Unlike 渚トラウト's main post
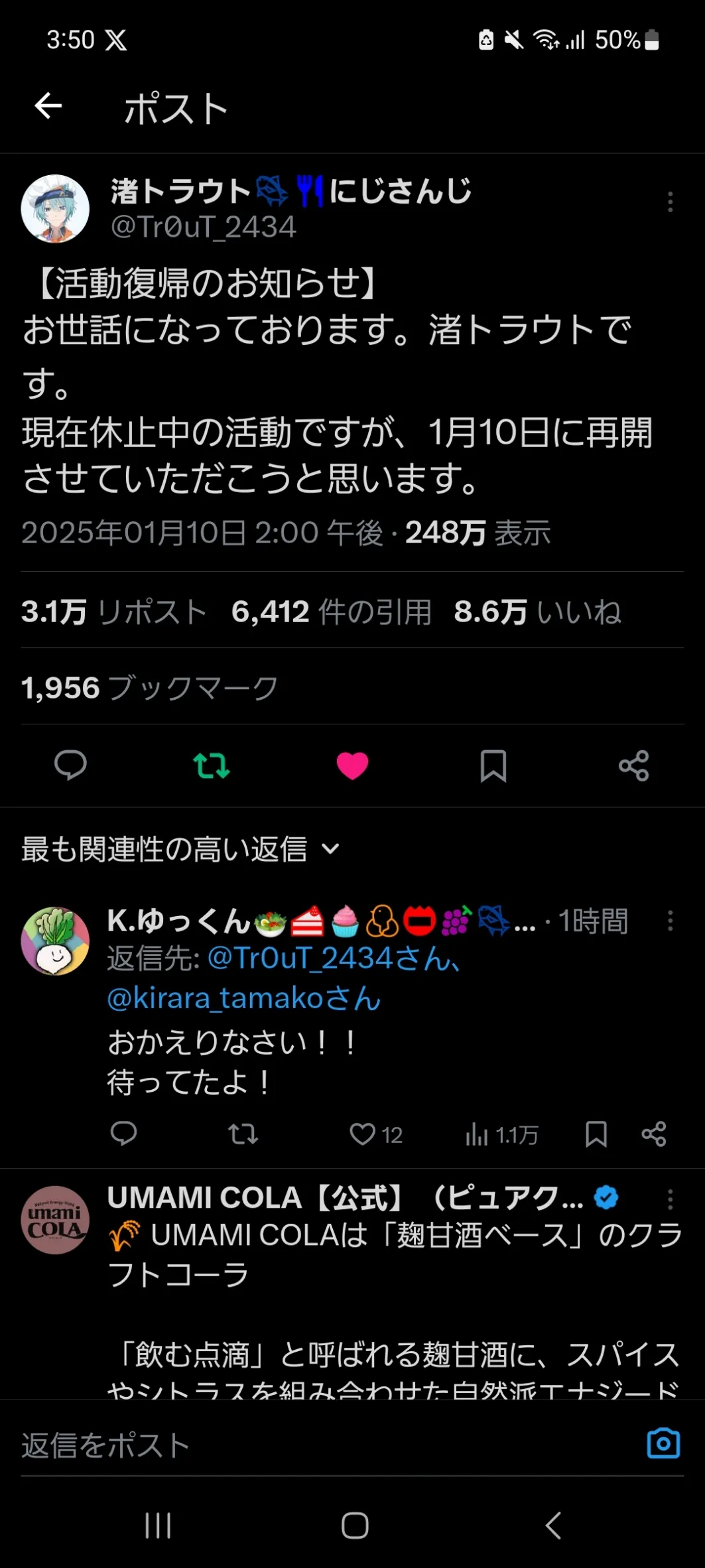 [352, 765]
